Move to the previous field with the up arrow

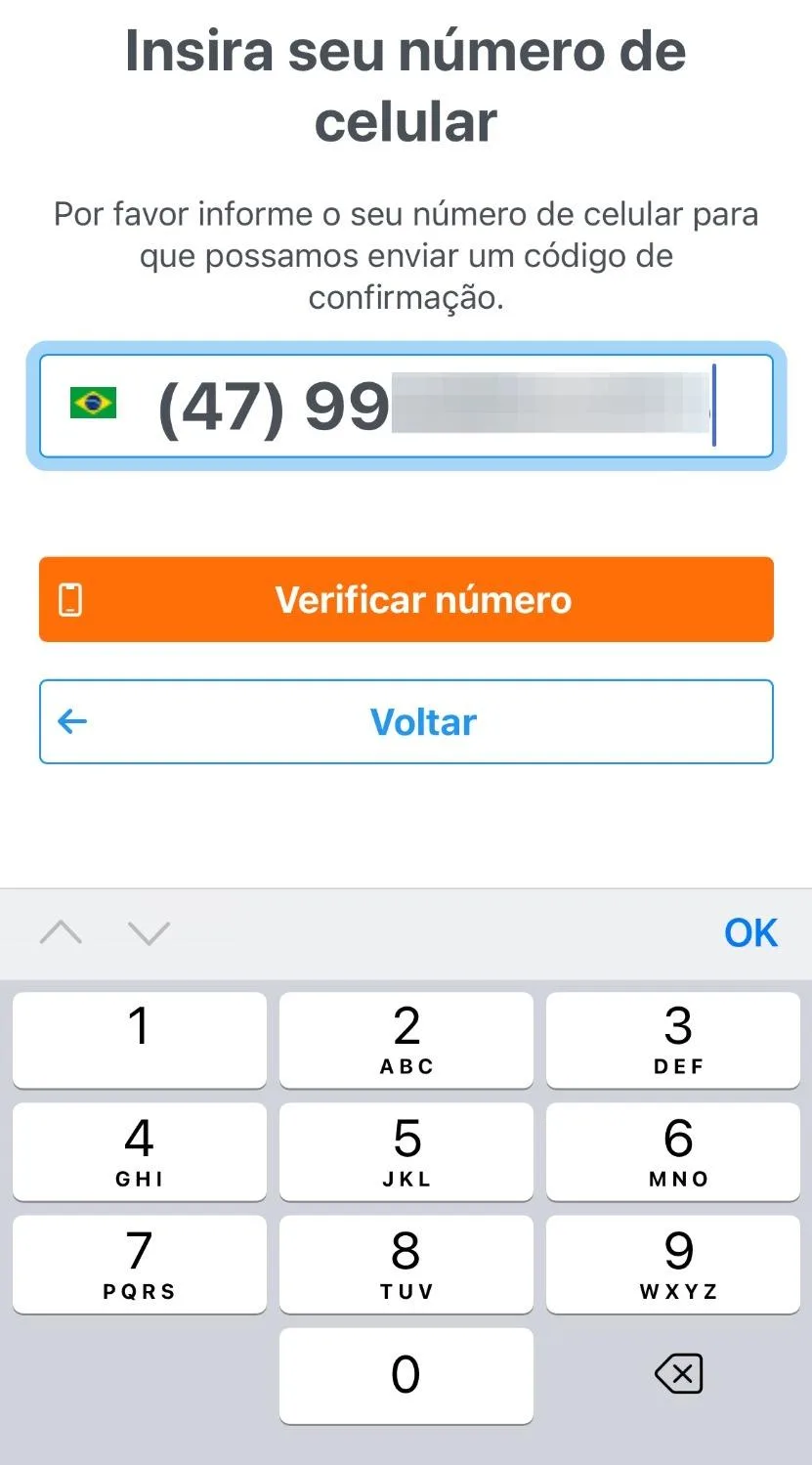[x=61, y=932]
